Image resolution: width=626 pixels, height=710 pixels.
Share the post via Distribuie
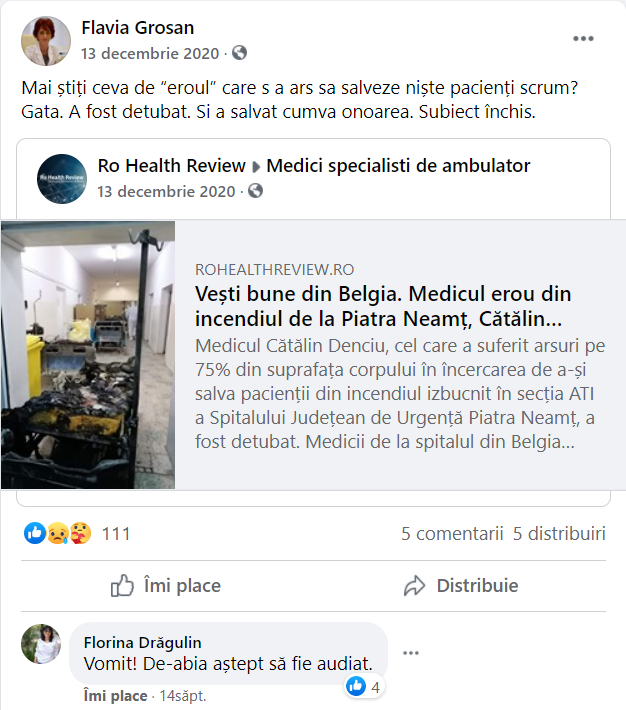(x=460, y=586)
